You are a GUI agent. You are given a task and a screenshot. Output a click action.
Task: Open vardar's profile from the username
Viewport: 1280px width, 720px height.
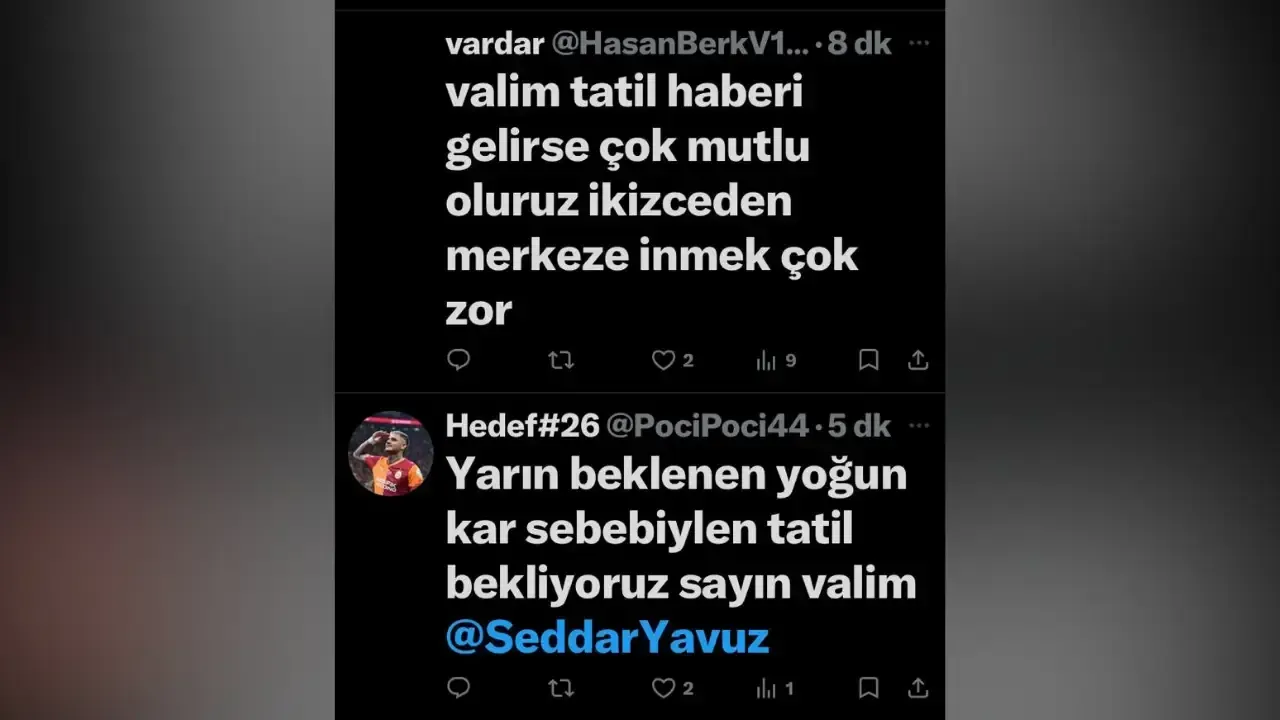click(x=495, y=43)
